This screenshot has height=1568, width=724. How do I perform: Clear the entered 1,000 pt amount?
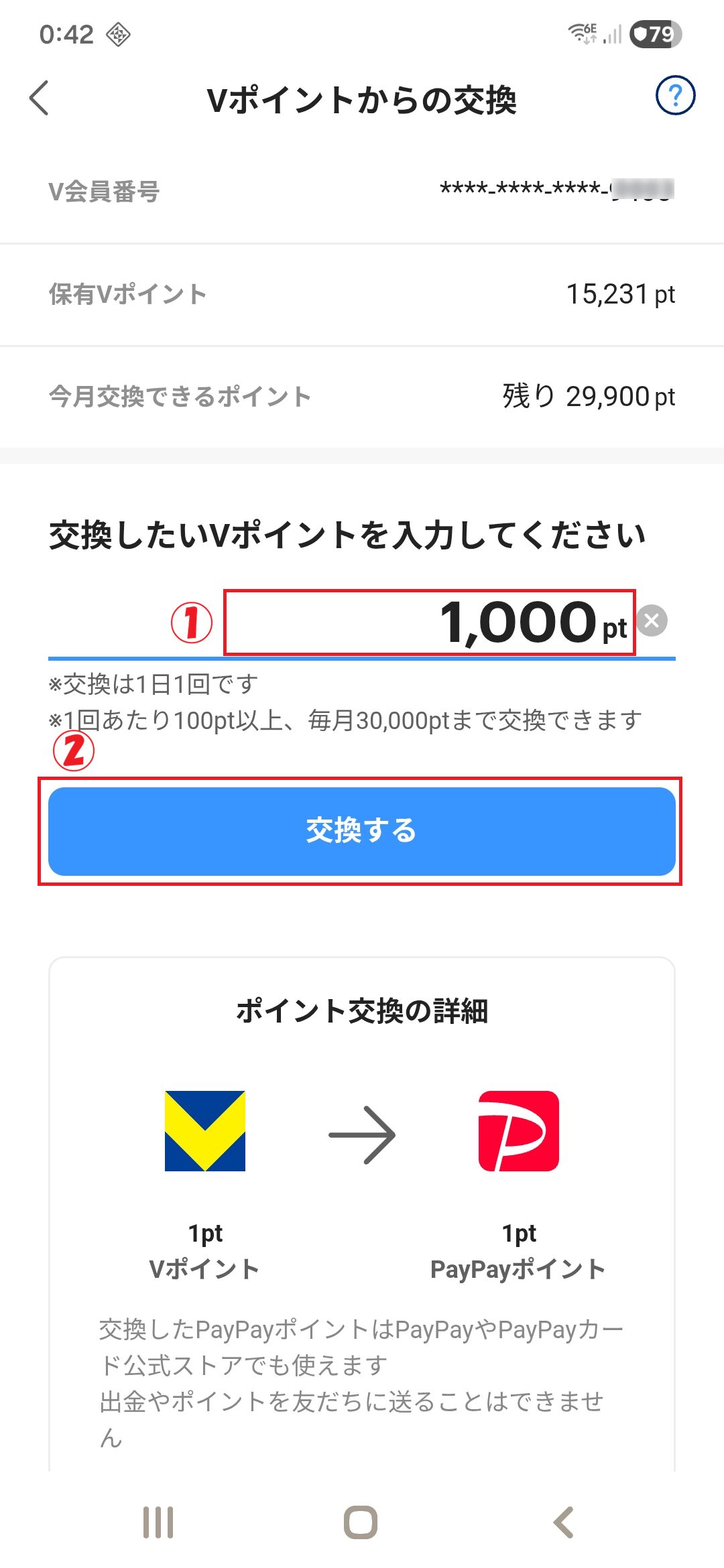click(x=652, y=620)
